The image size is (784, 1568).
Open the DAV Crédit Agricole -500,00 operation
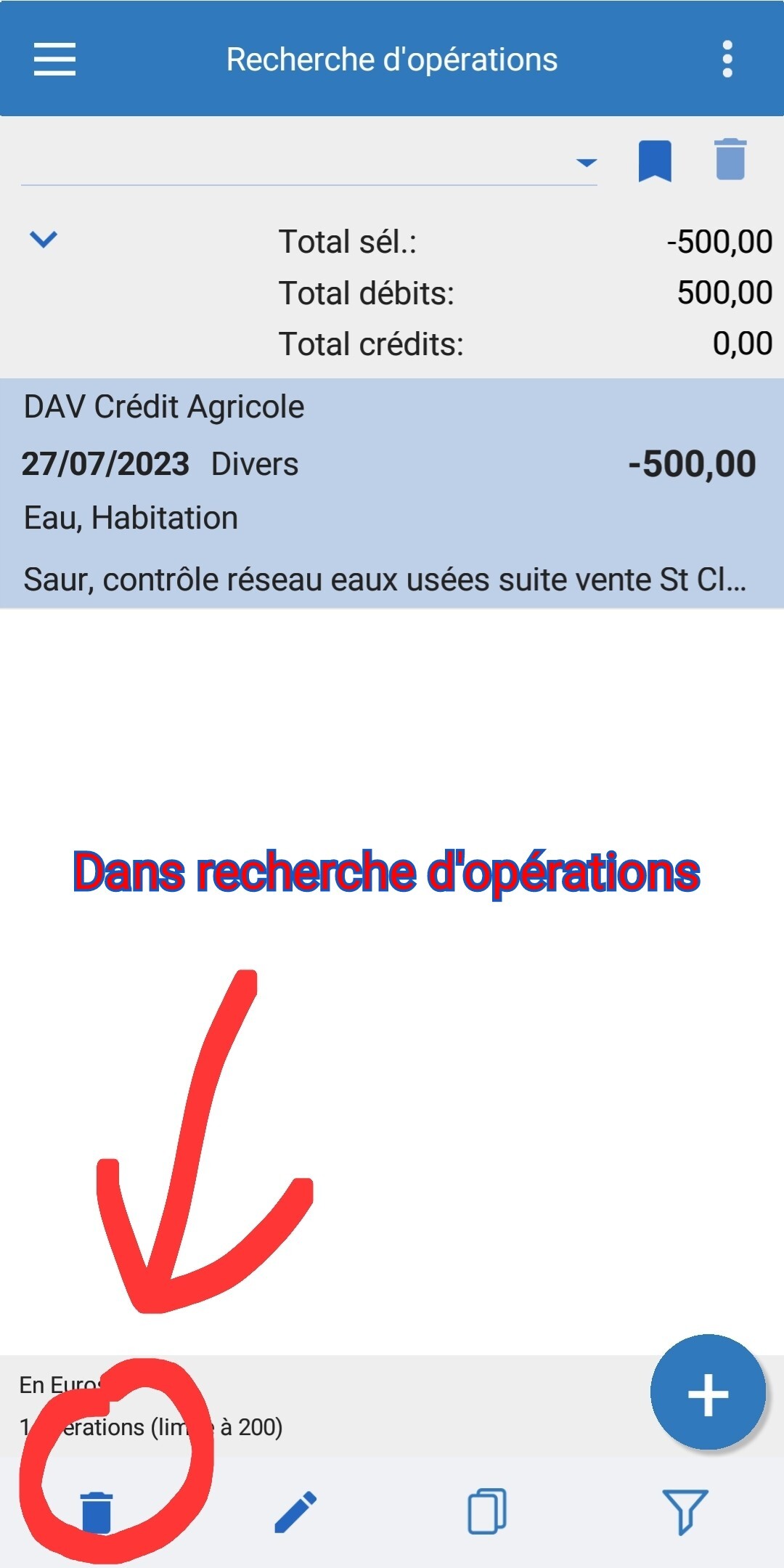coord(392,492)
